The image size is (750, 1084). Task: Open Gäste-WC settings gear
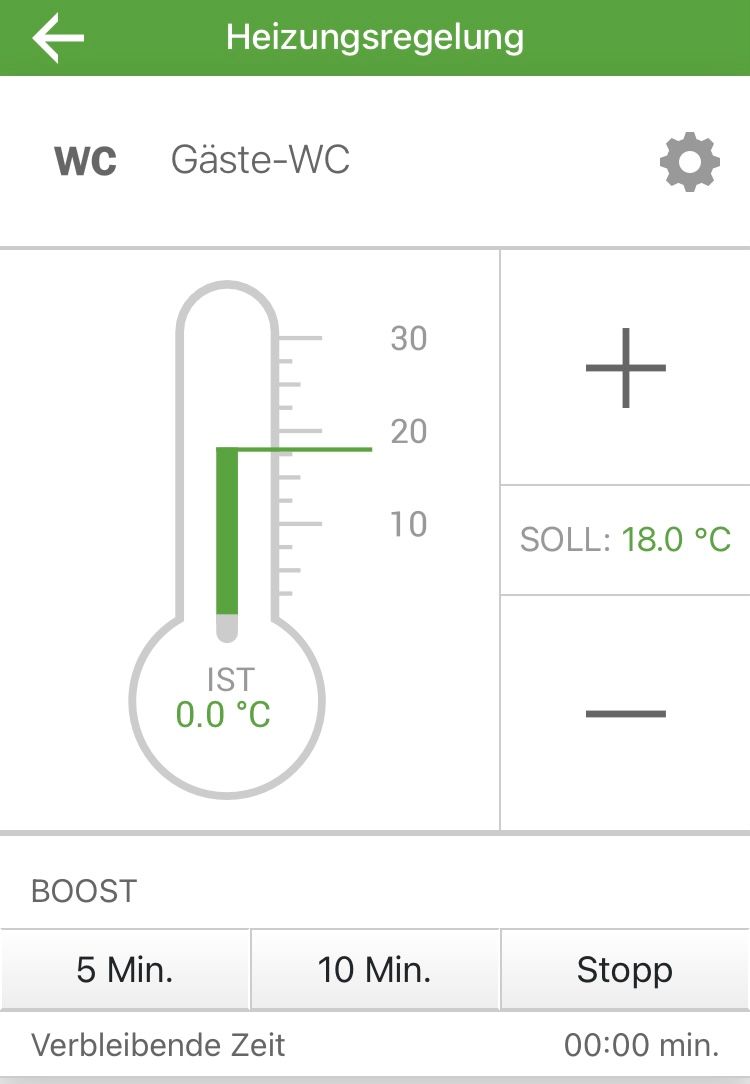689,161
